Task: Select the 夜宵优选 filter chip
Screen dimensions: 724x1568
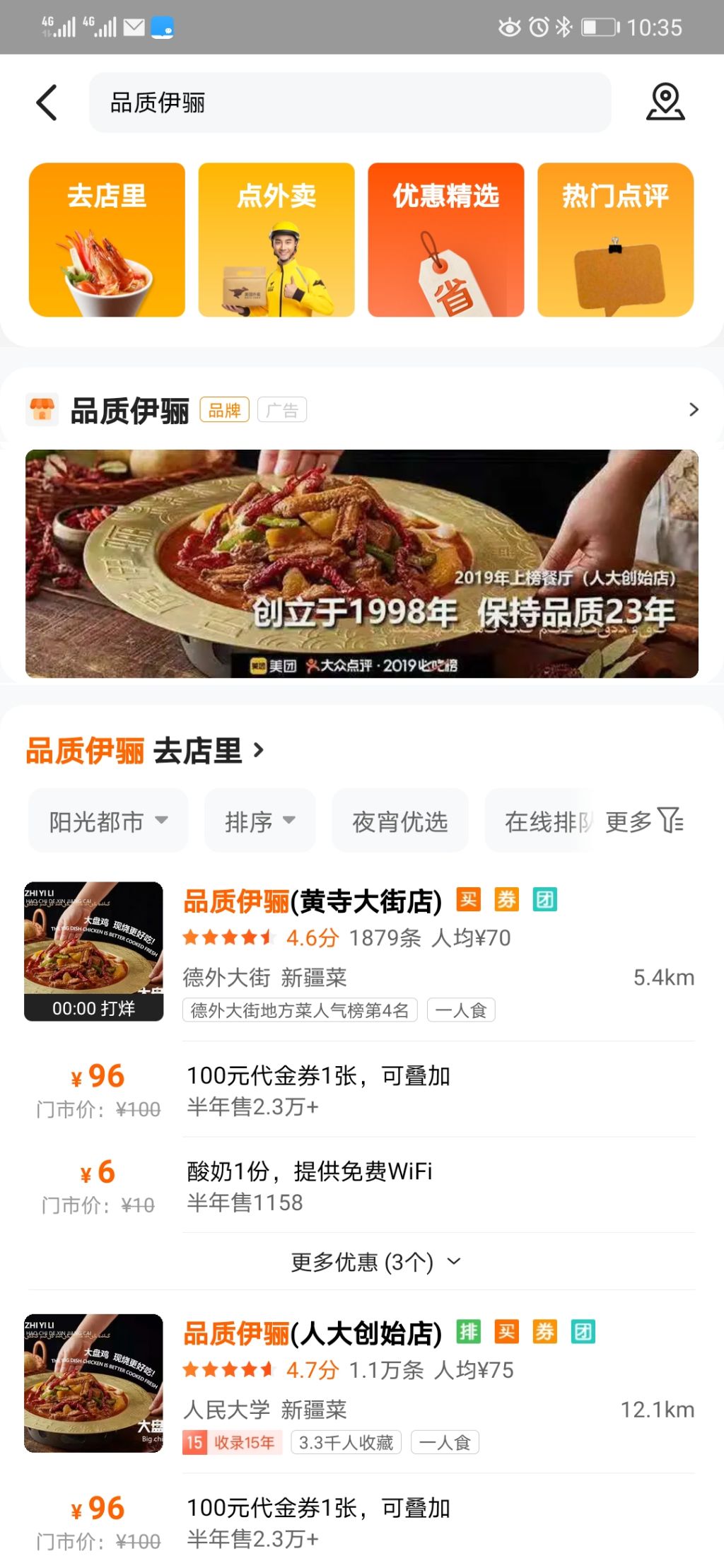Action: click(x=399, y=821)
